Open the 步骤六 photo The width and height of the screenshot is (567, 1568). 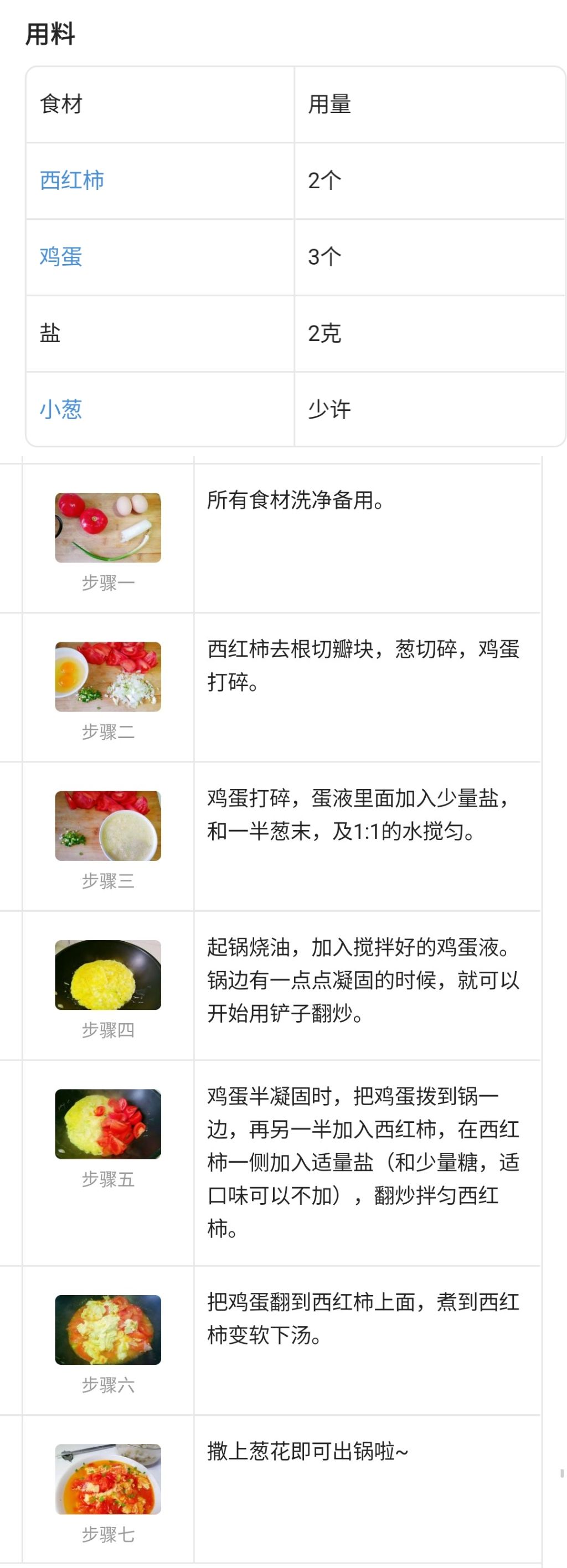[108, 1329]
